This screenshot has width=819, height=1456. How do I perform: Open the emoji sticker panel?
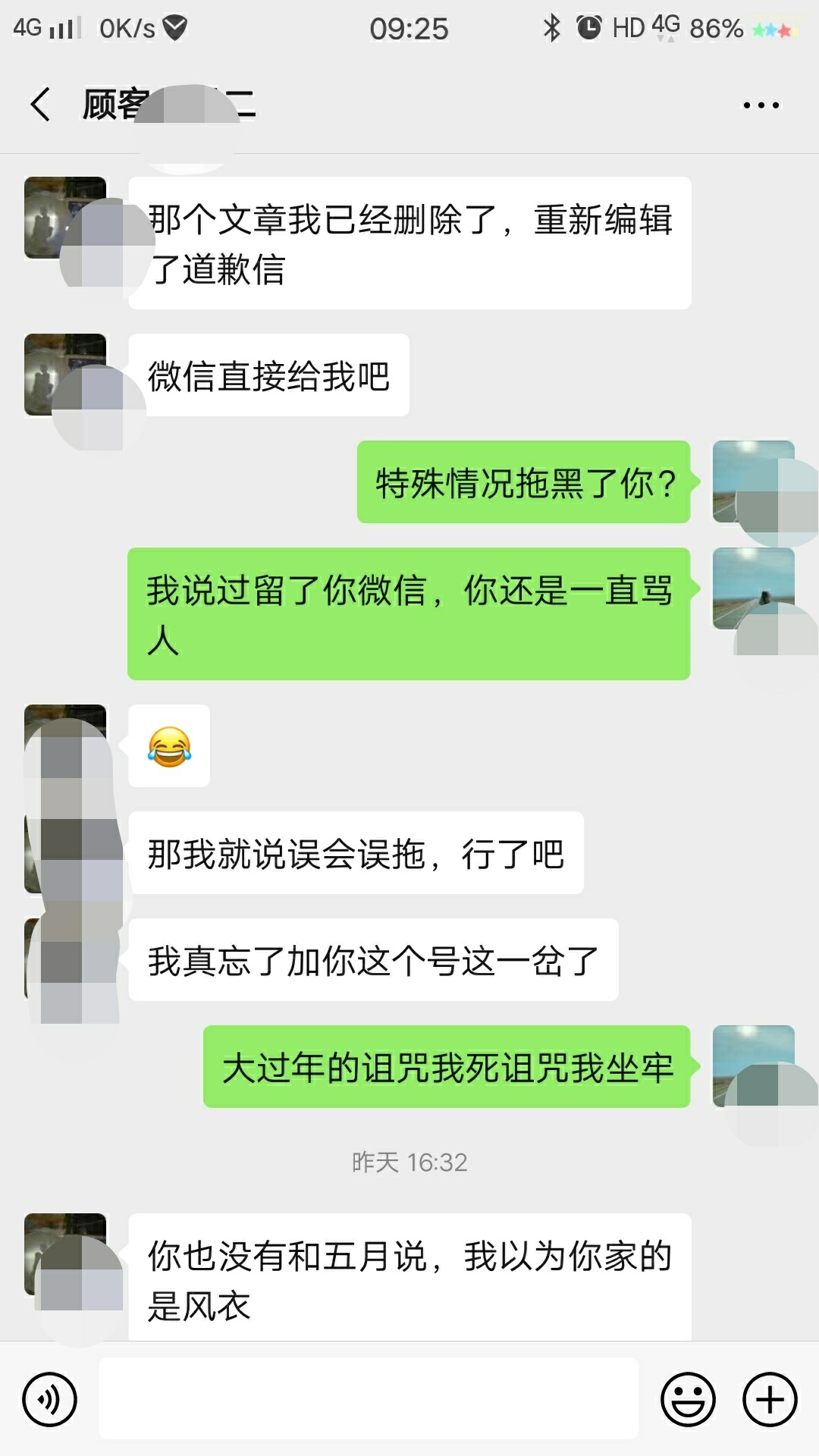[x=689, y=1399]
